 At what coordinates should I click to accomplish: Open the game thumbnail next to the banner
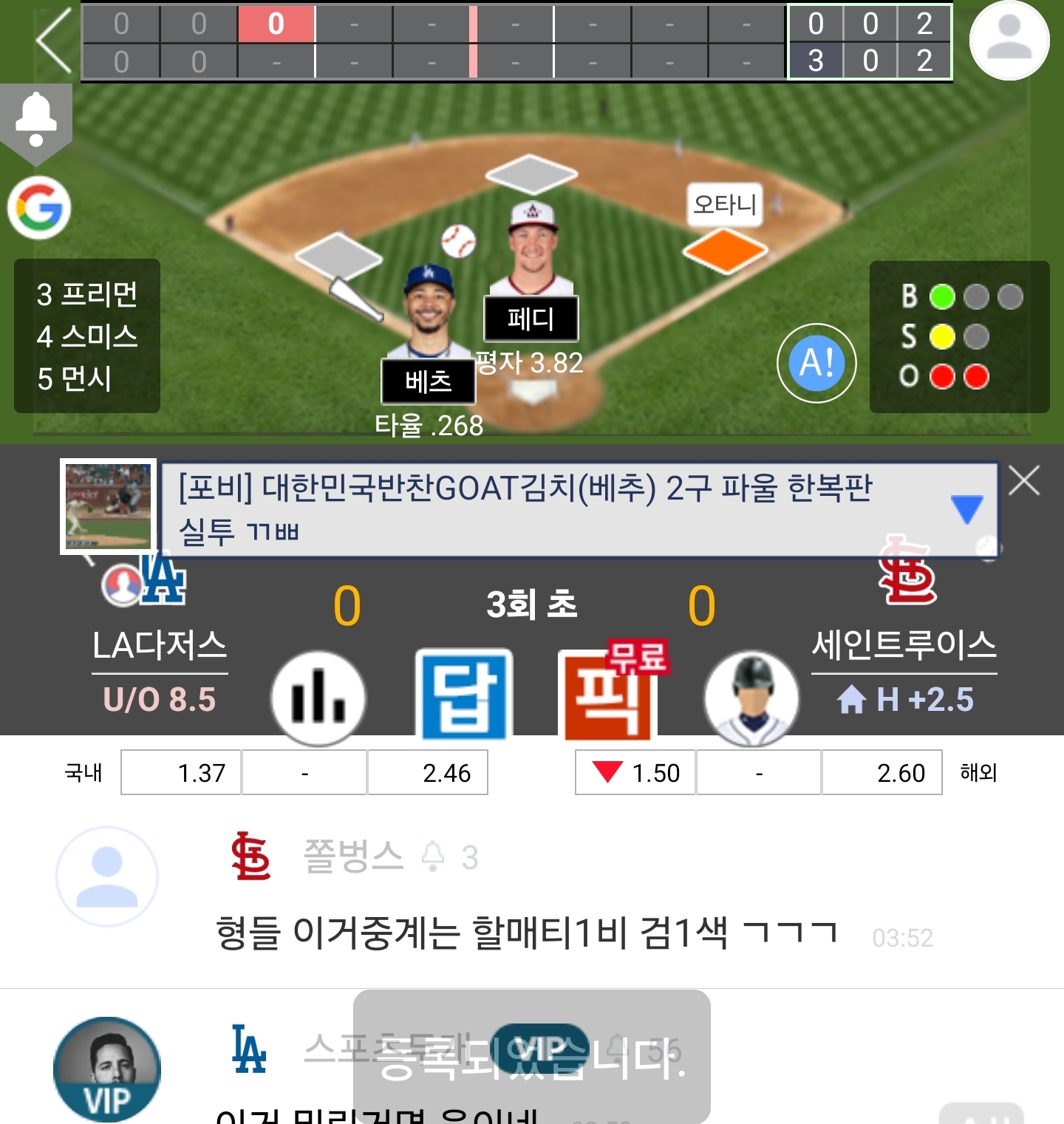108,506
